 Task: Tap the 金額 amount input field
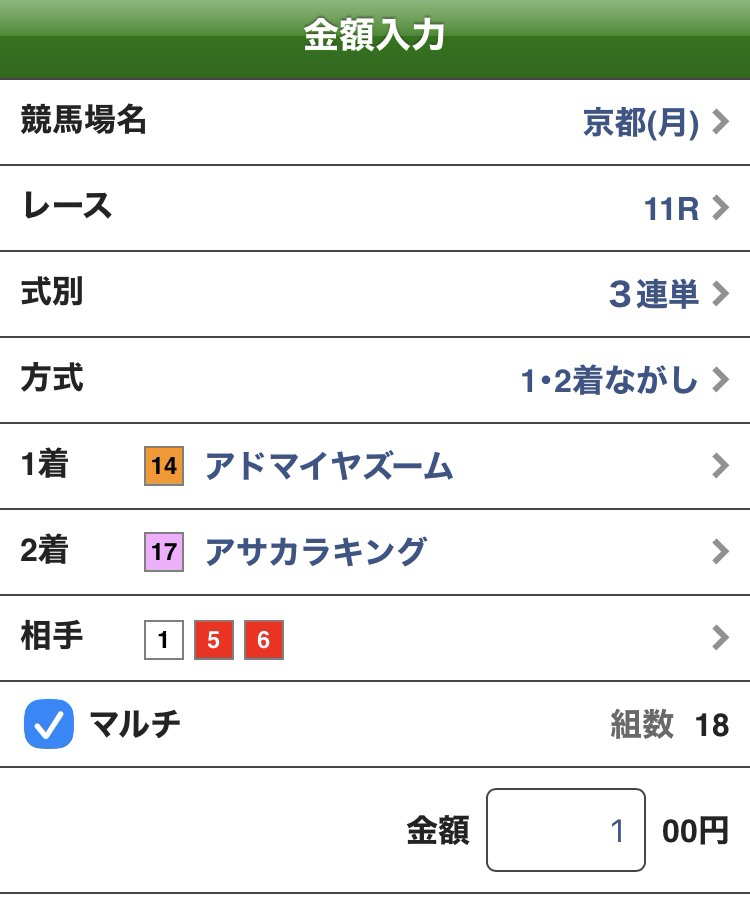click(x=565, y=830)
